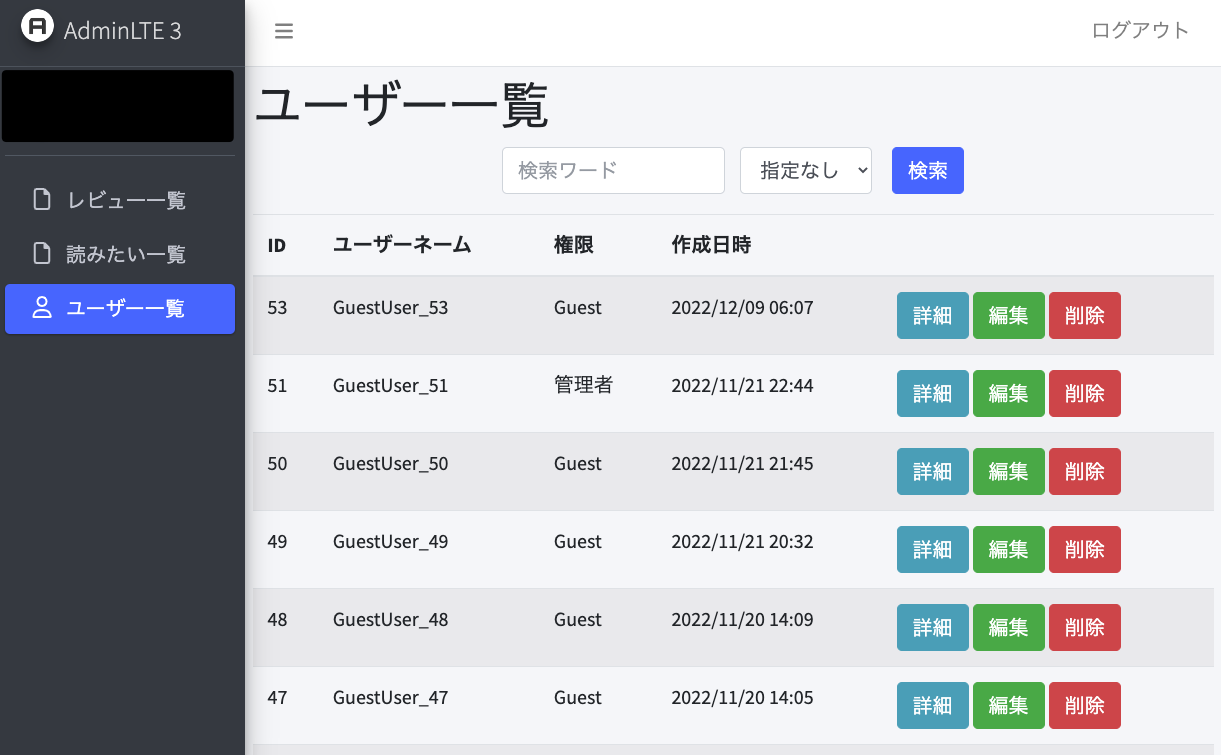
Task: Tap 編集 for GuestUser_50
Action: pyautogui.click(x=1008, y=472)
